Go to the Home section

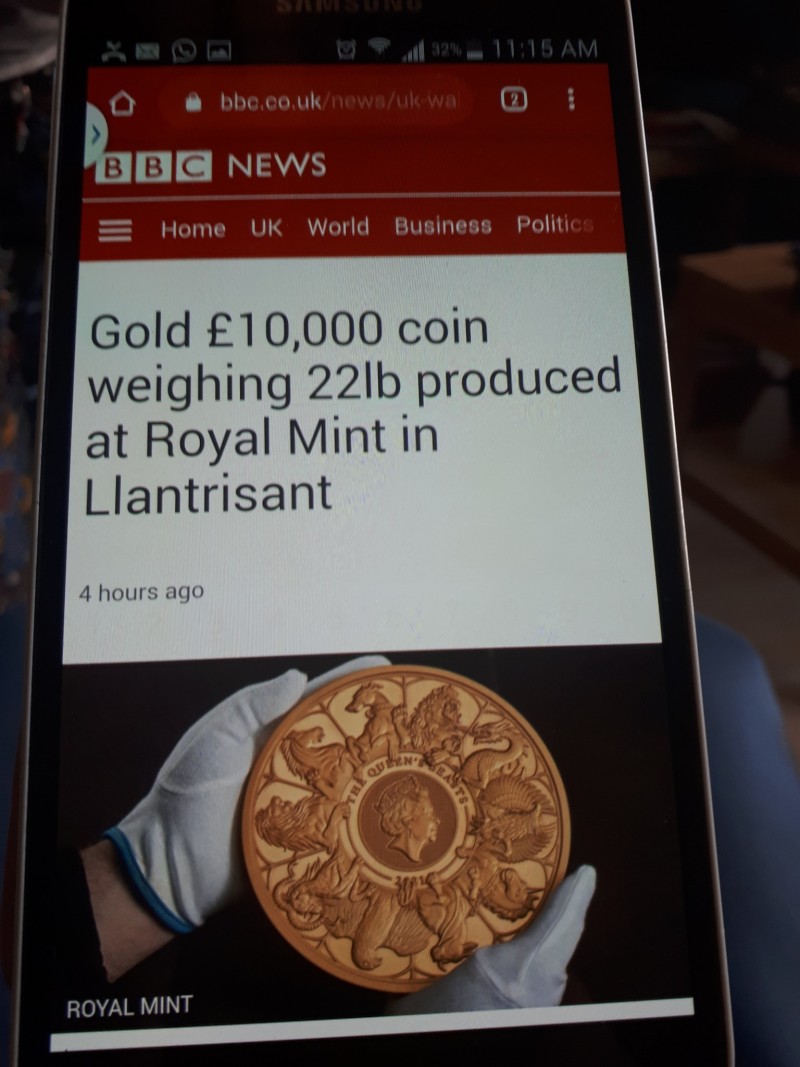pyautogui.click(x=192, y=229)
